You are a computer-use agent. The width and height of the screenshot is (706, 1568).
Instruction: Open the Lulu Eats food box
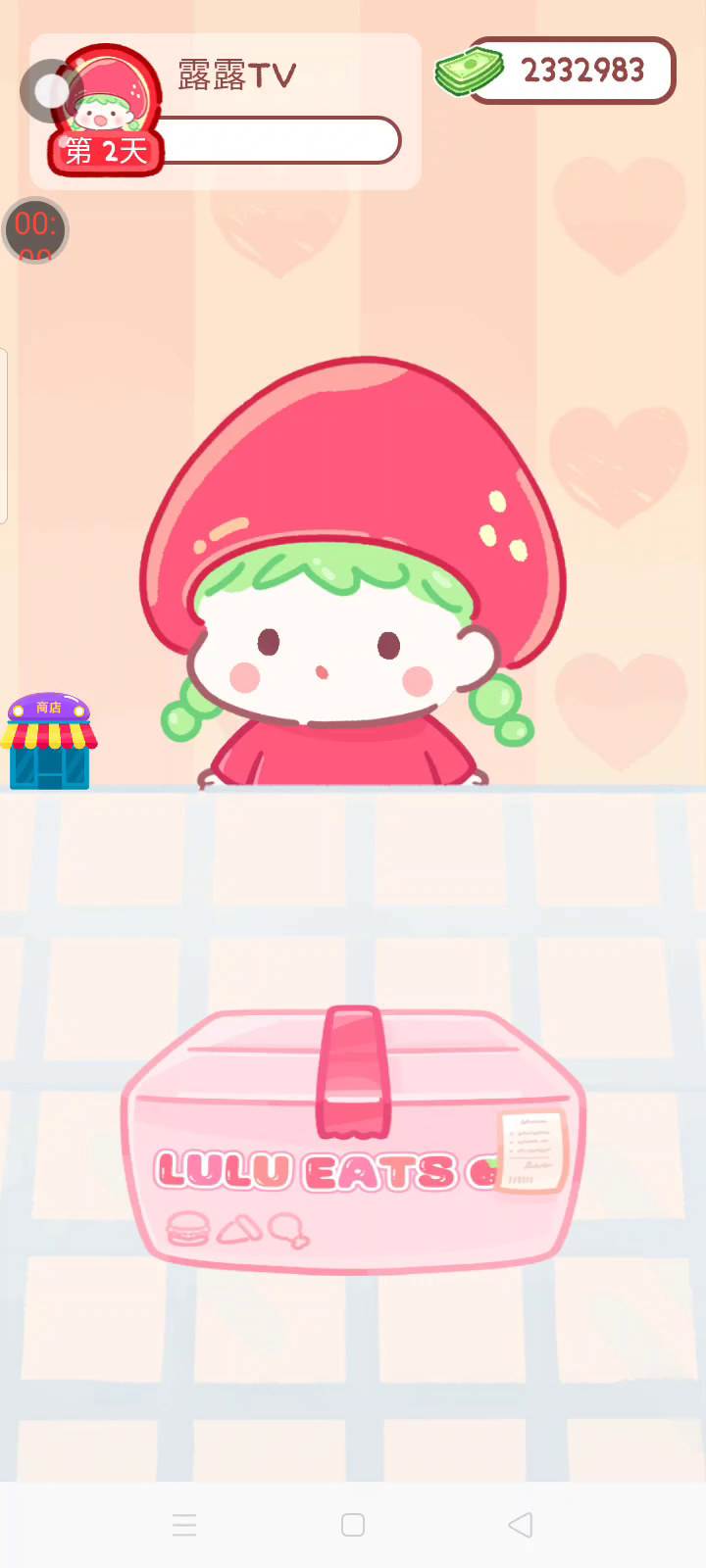pos(353,1140)
